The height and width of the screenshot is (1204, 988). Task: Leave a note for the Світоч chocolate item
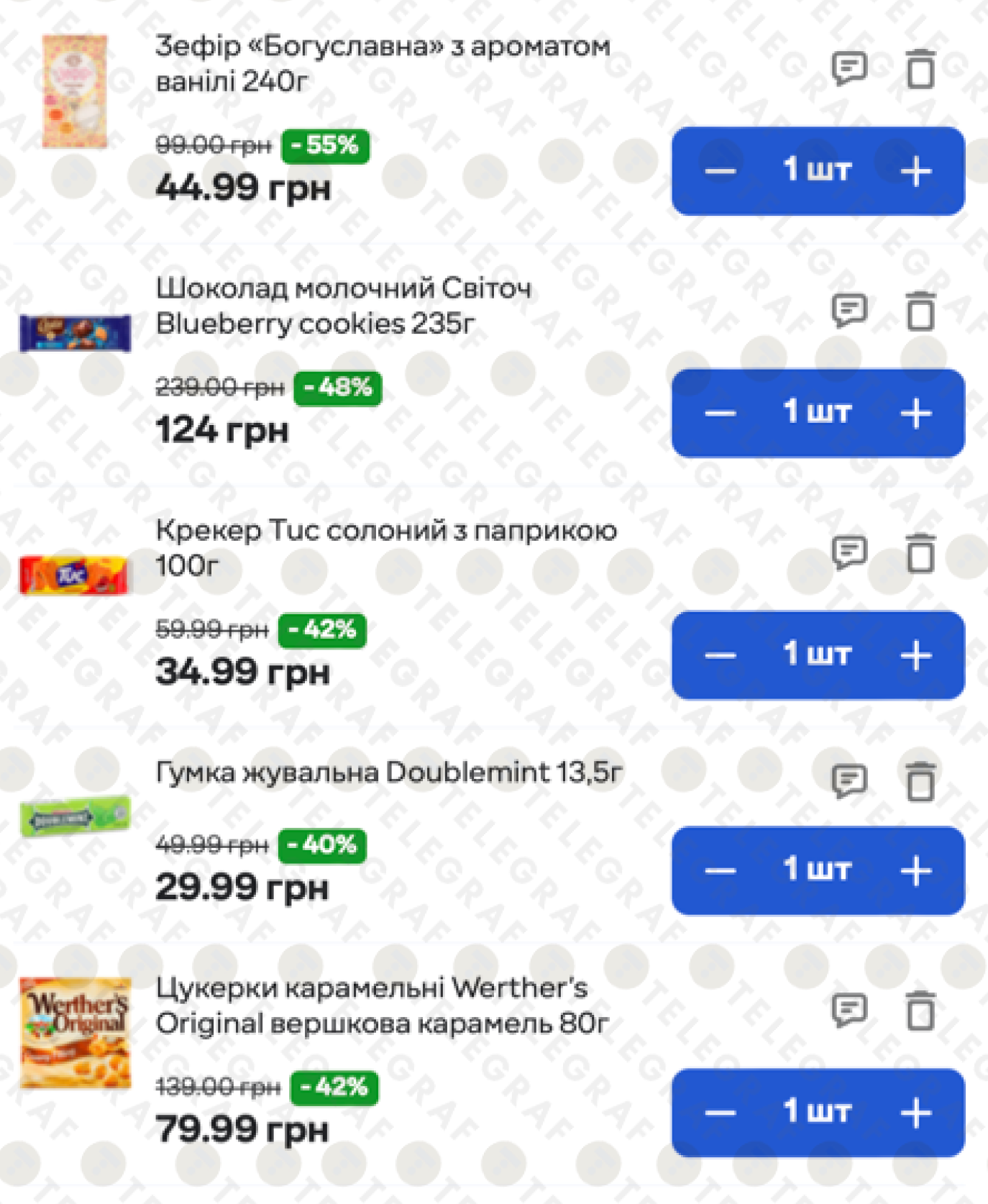point(849,311)
